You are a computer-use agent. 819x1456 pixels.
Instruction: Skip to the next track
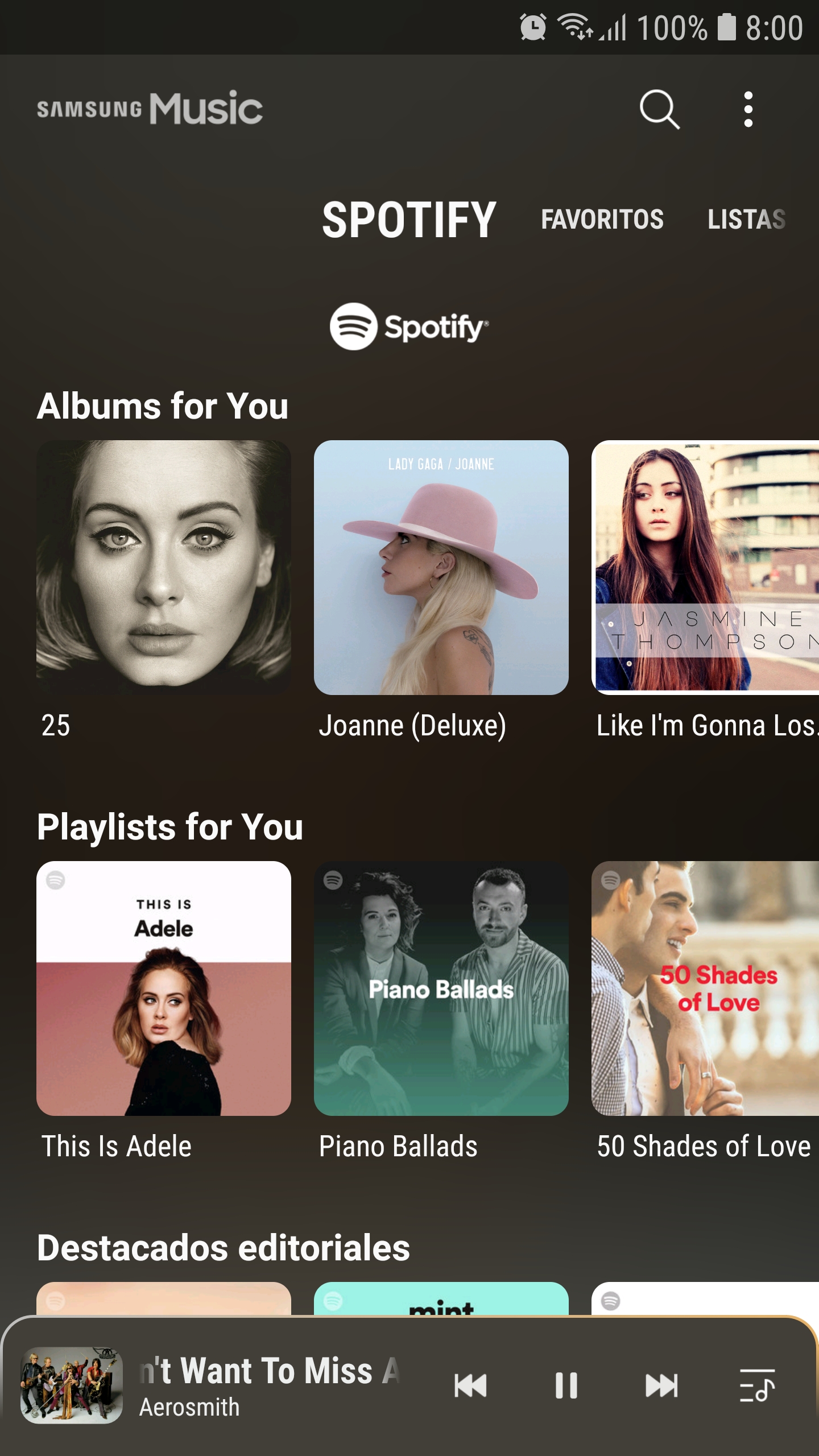tap(661, 1385)
